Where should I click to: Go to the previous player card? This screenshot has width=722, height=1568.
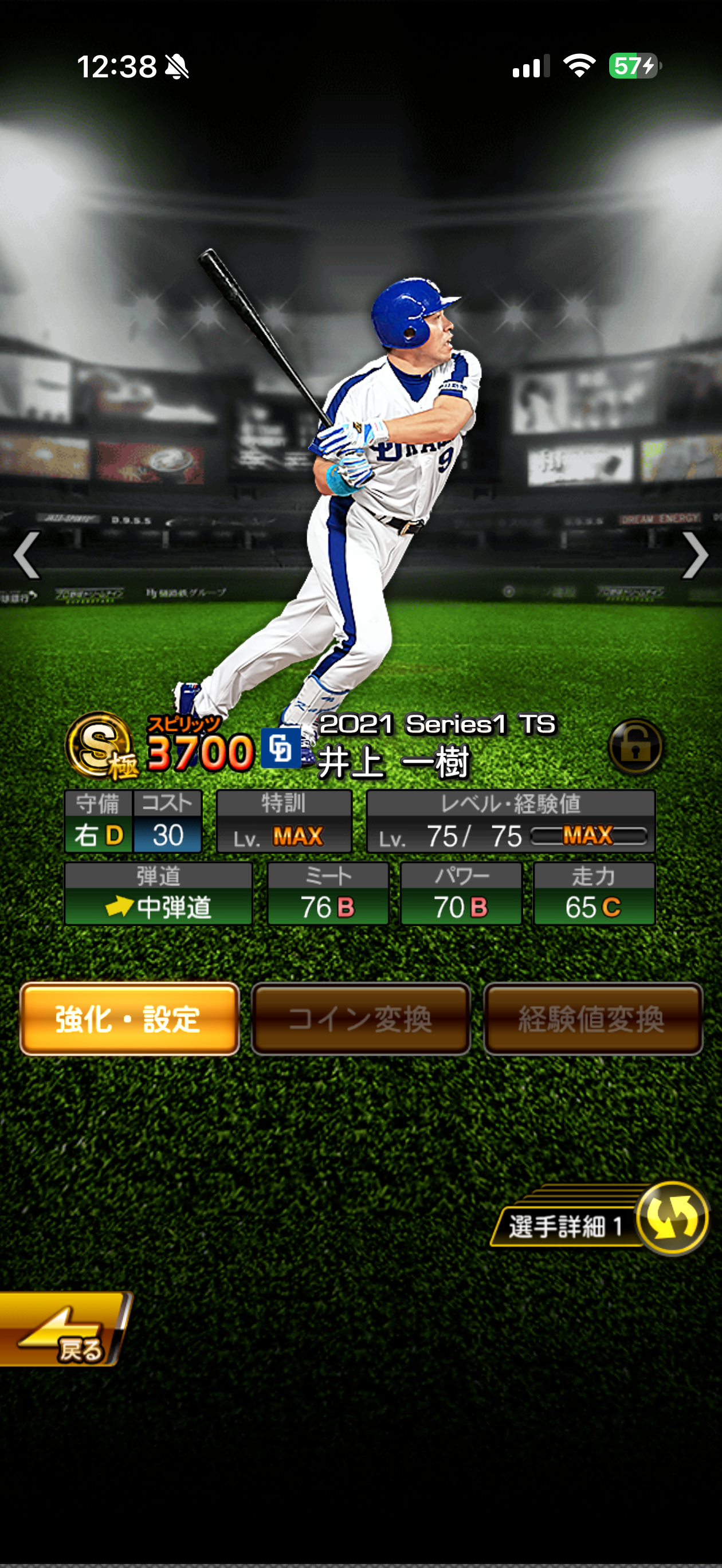coord(27,555)
